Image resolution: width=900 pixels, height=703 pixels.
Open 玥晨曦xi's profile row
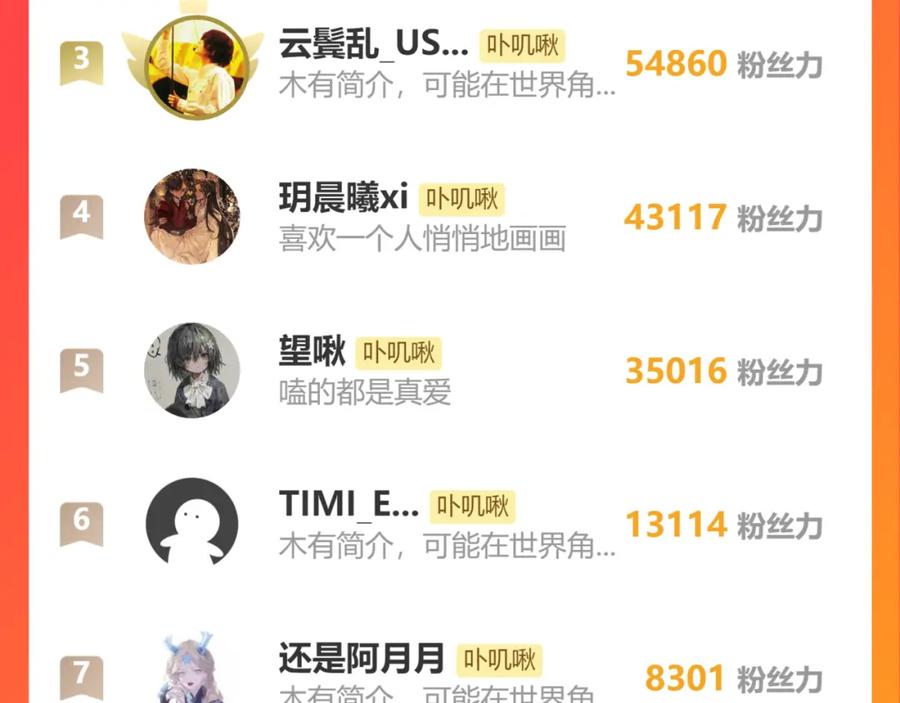tap(450, 216)
